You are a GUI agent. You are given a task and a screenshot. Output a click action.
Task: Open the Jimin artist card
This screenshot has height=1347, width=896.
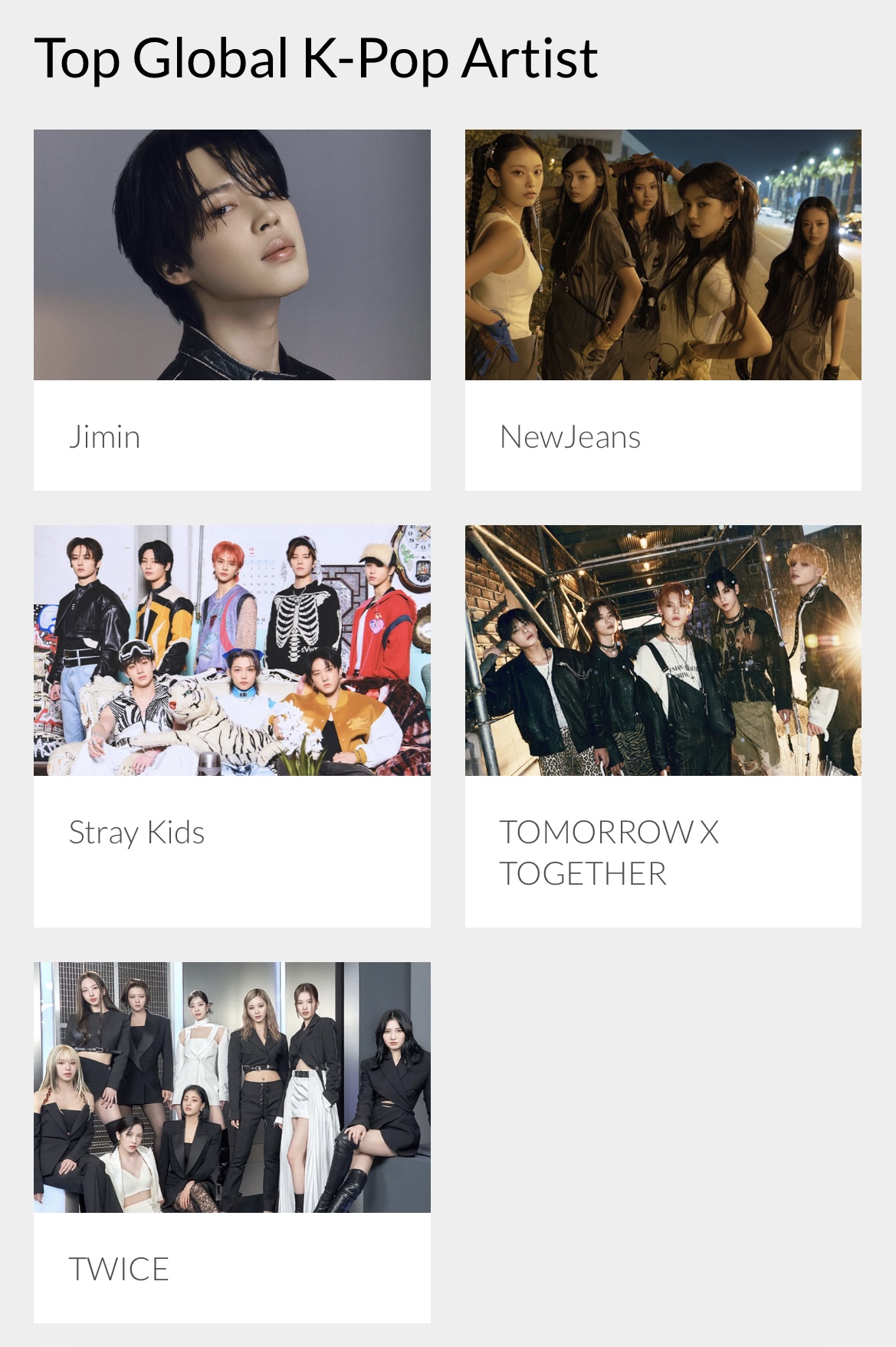[231, 310]
